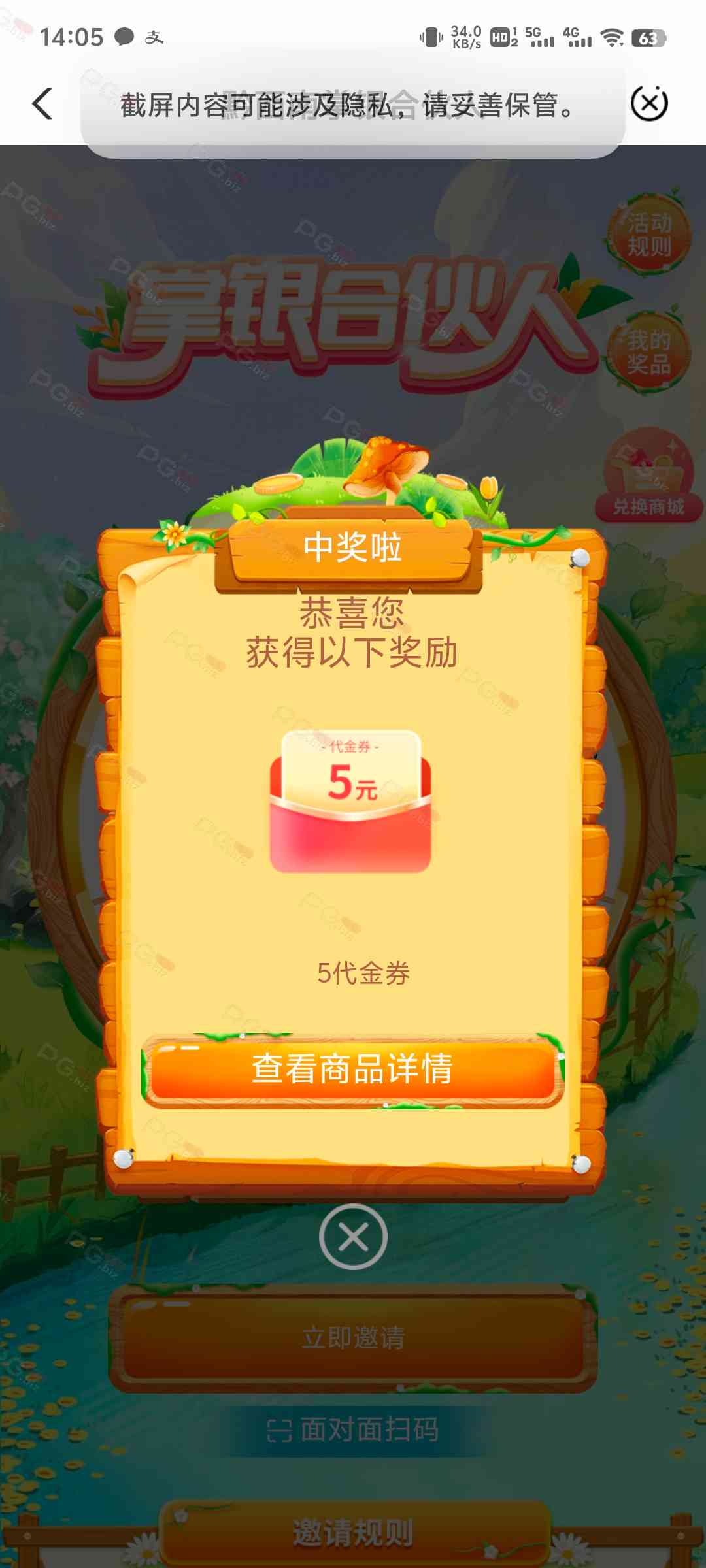Tap 查看商品详情 button
706x1568 pixels.
tap(352, 1069)
